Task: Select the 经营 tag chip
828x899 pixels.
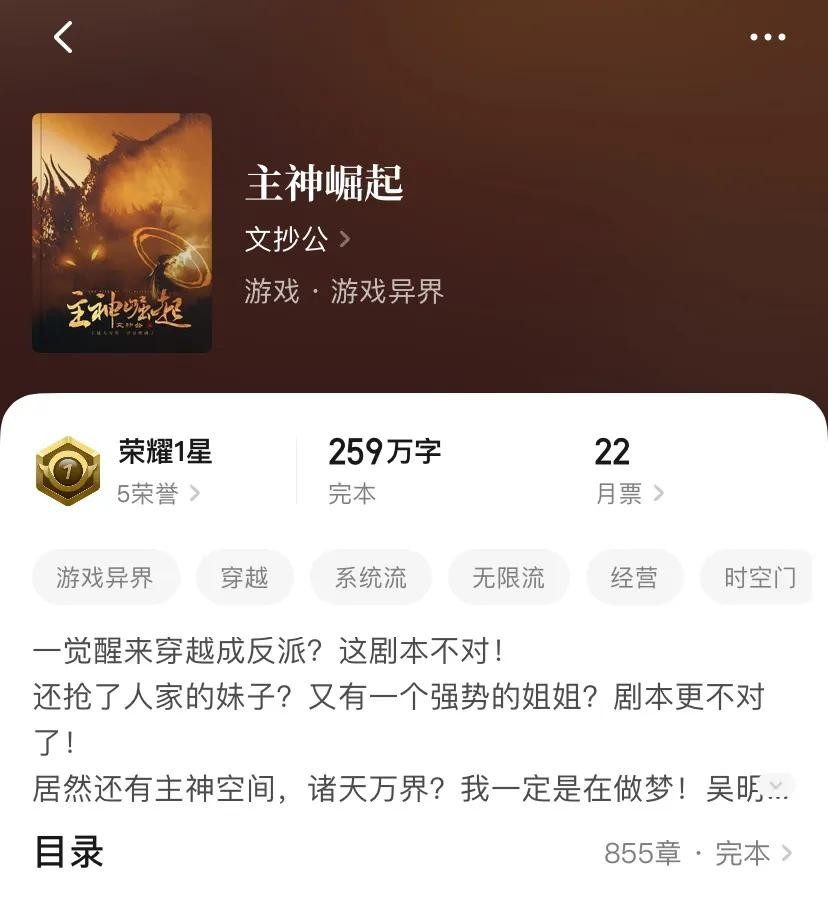Action: [634, 577]
